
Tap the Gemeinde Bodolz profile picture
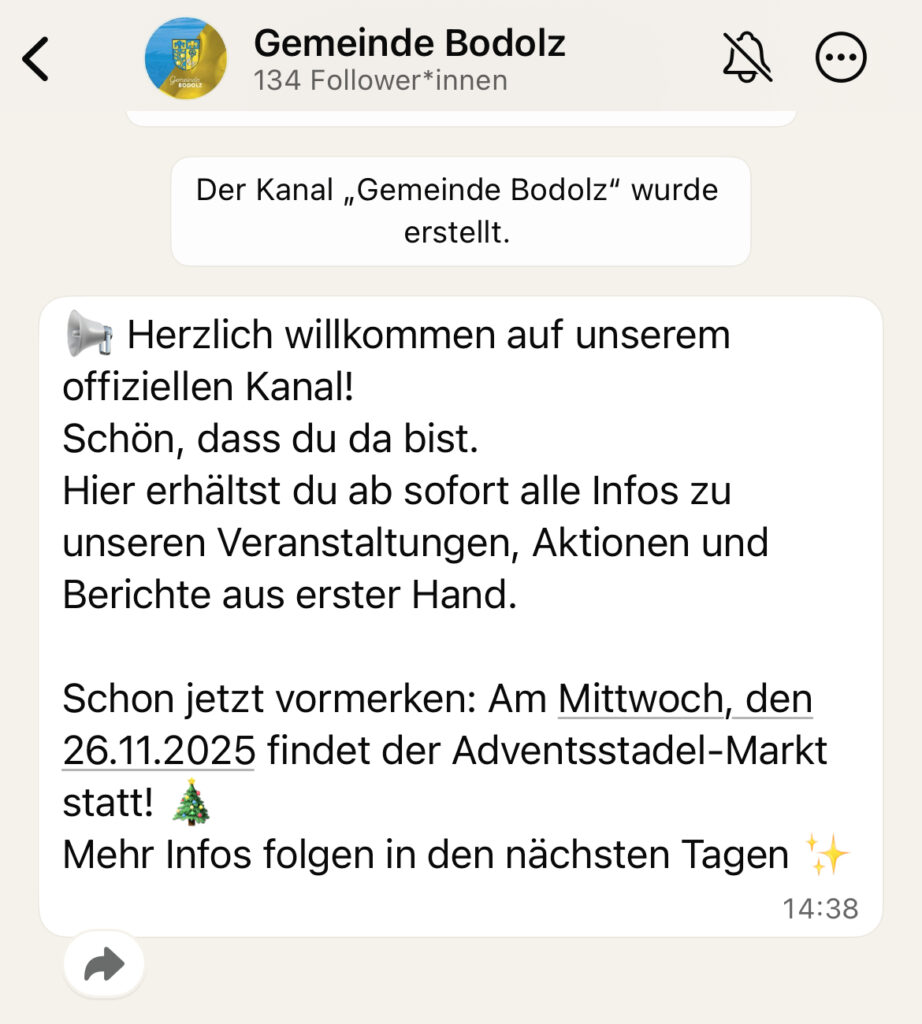click(x=186, y=58)
